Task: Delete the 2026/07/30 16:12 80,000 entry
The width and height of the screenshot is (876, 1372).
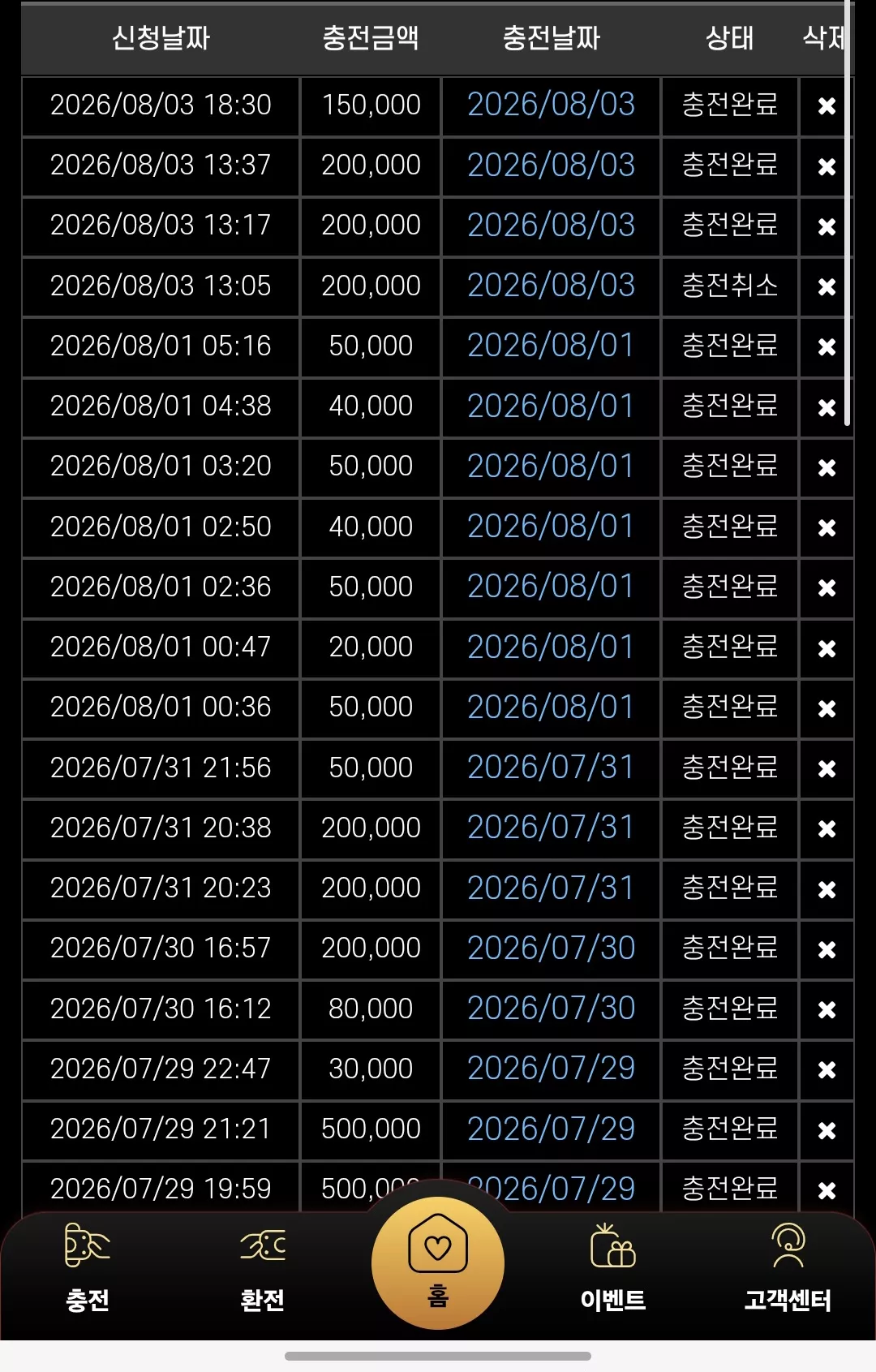Action: pos(827,1009)
